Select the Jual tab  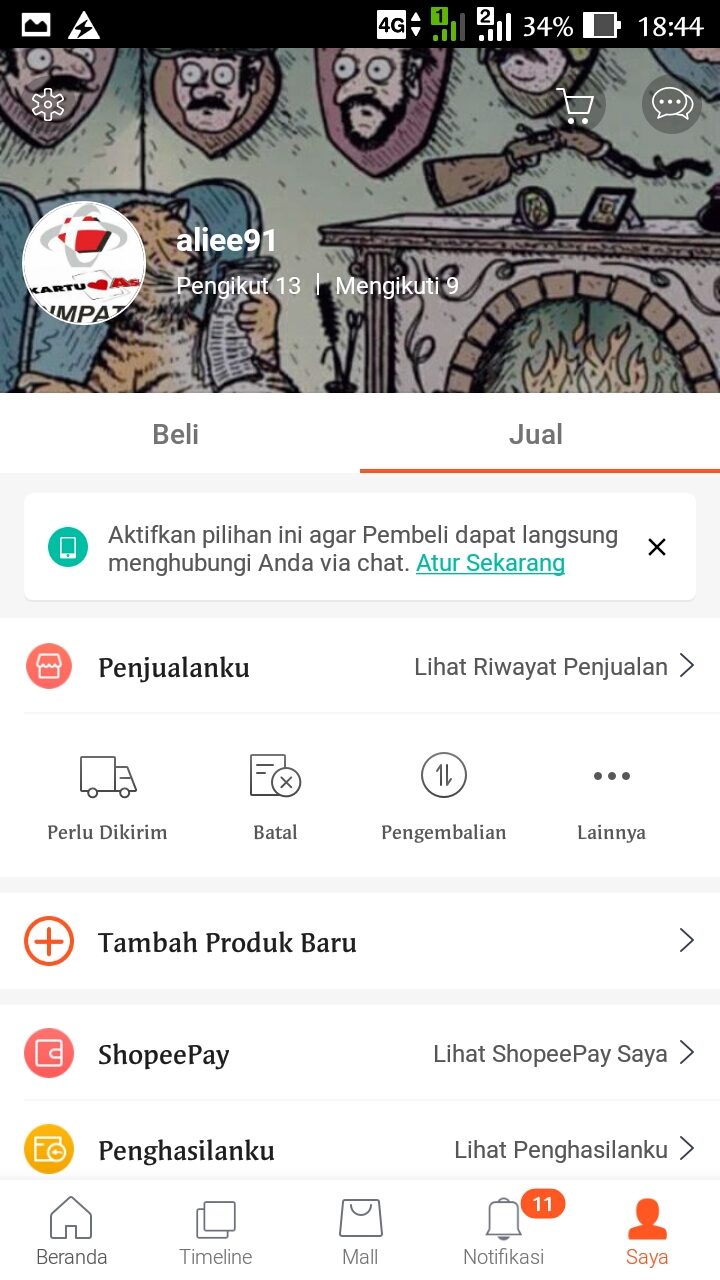click(x=536, y=434)
